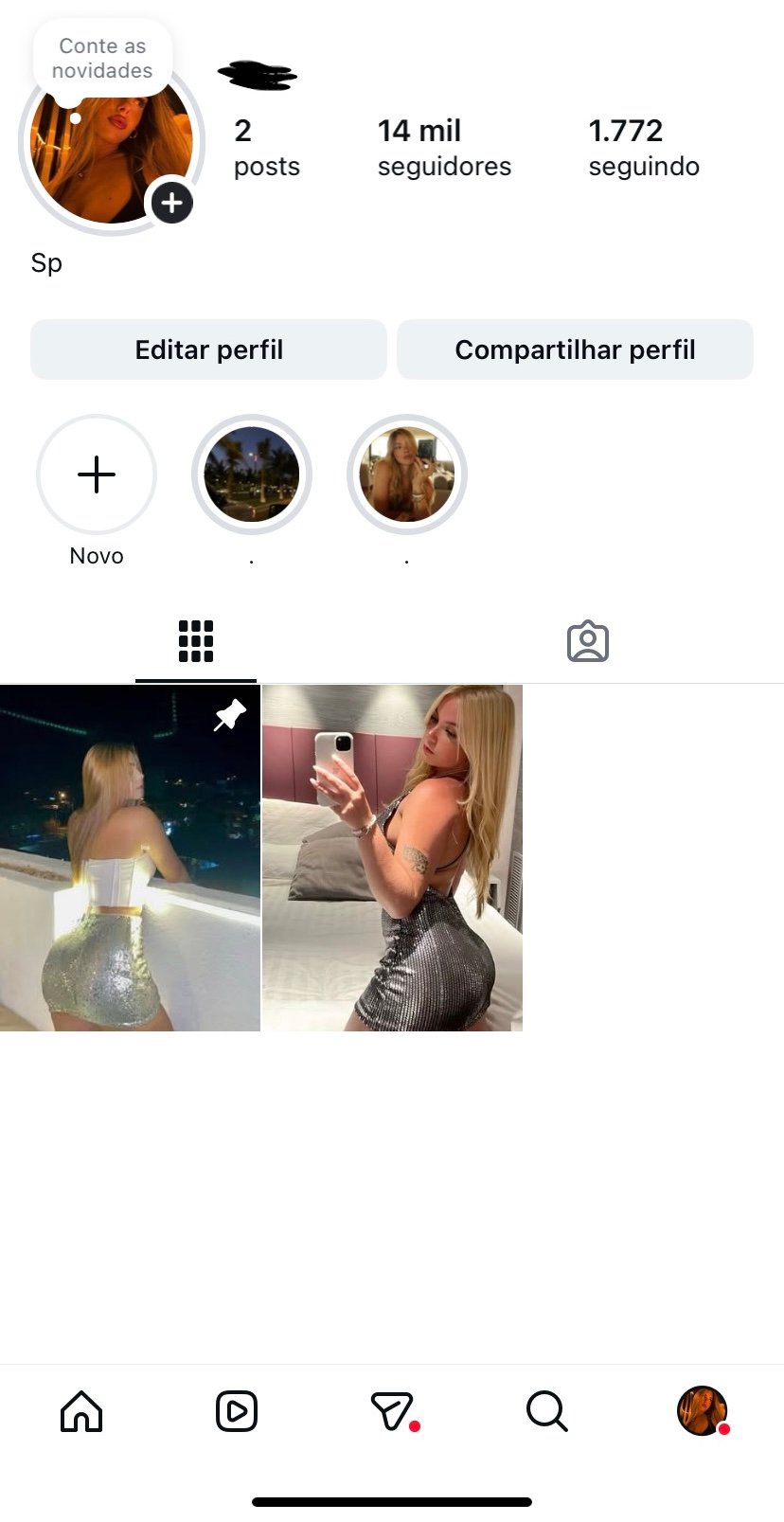Image resolution: width=784 pixels, height=1522 pixels.
Task: Open the 1.772 seguindo list
Action: coord(643,148)
